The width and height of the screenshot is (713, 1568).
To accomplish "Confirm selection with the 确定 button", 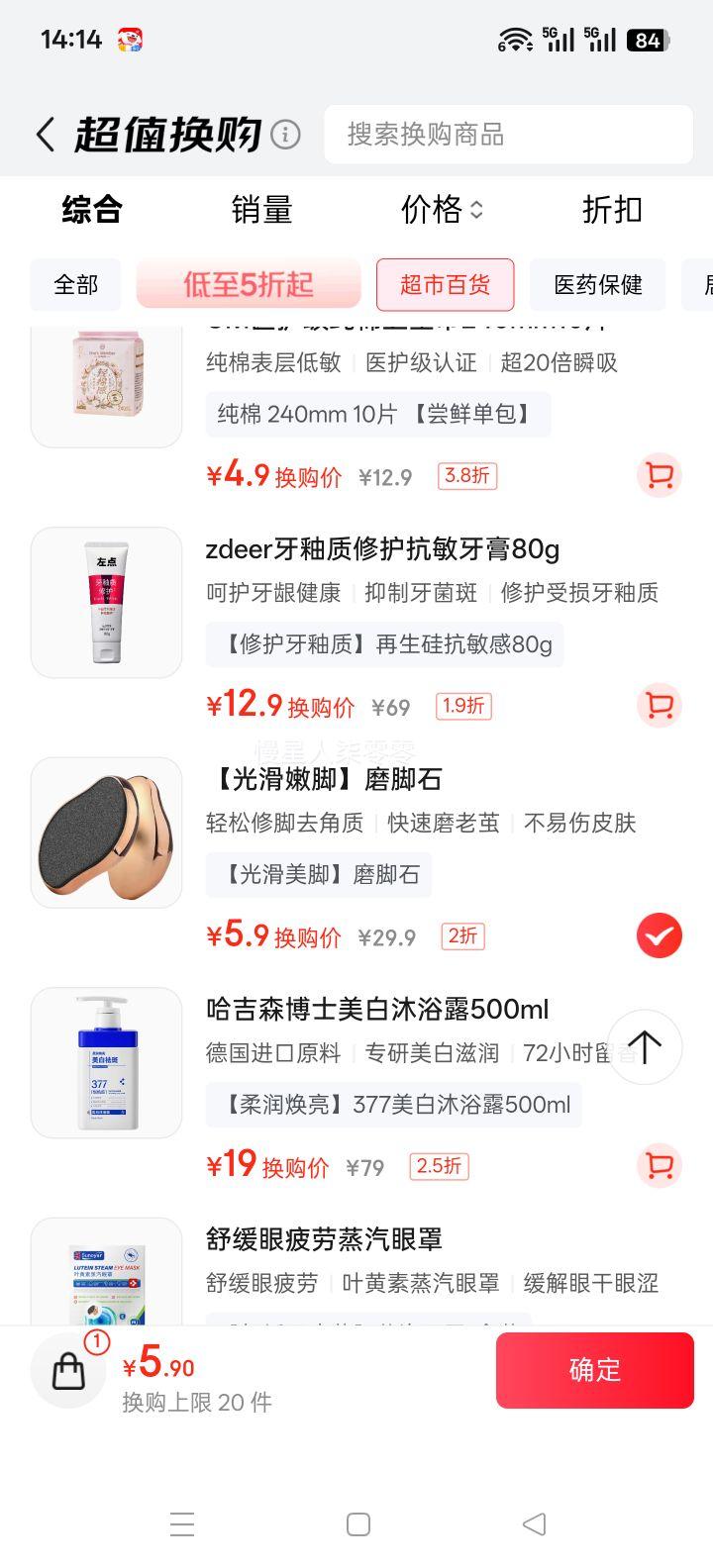I will click(x=594, y=1370).
